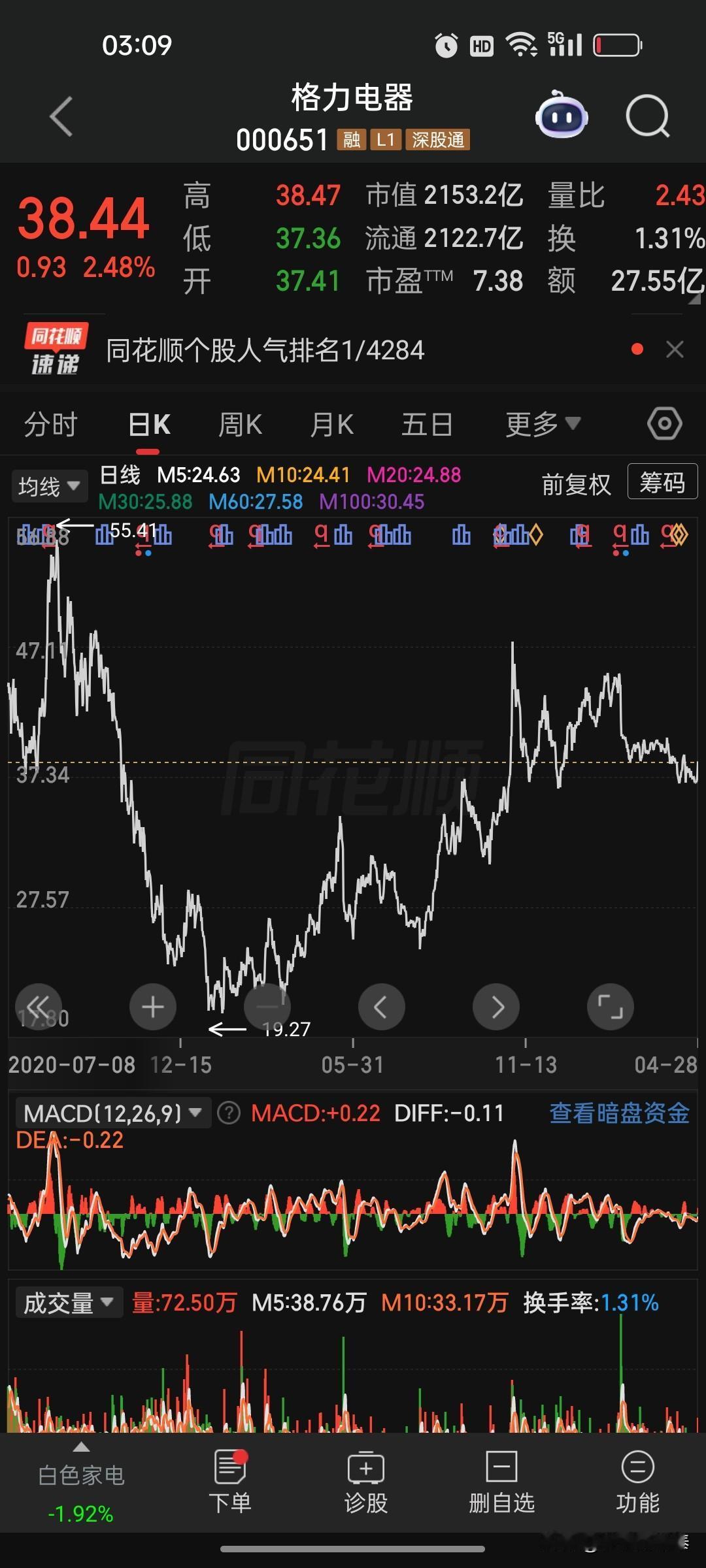
Task: Zoom out on the K-line chart
Action: click(x=267, y=1007)
